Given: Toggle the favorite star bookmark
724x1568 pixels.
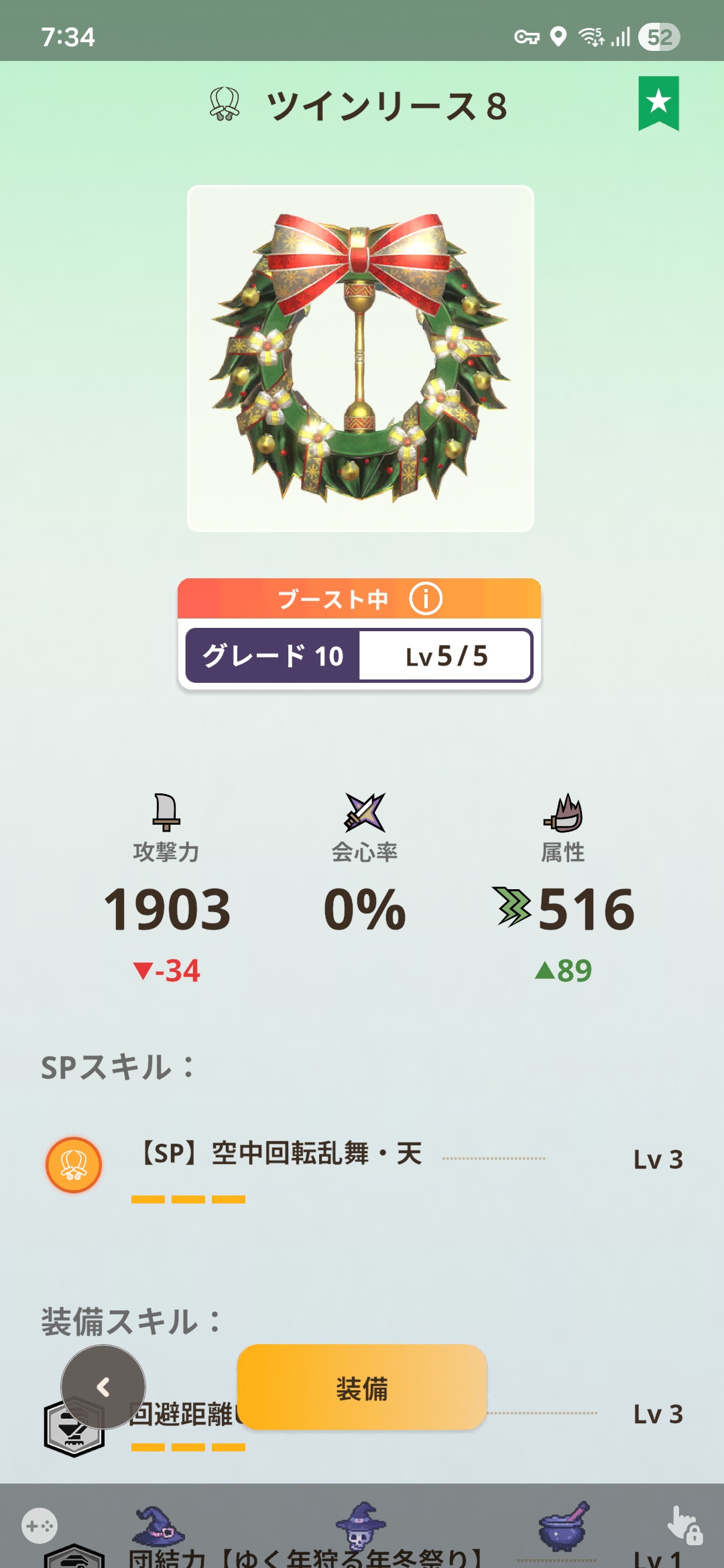Looking at the screenshot, I should pyautogui.click(x=658, y=103).
